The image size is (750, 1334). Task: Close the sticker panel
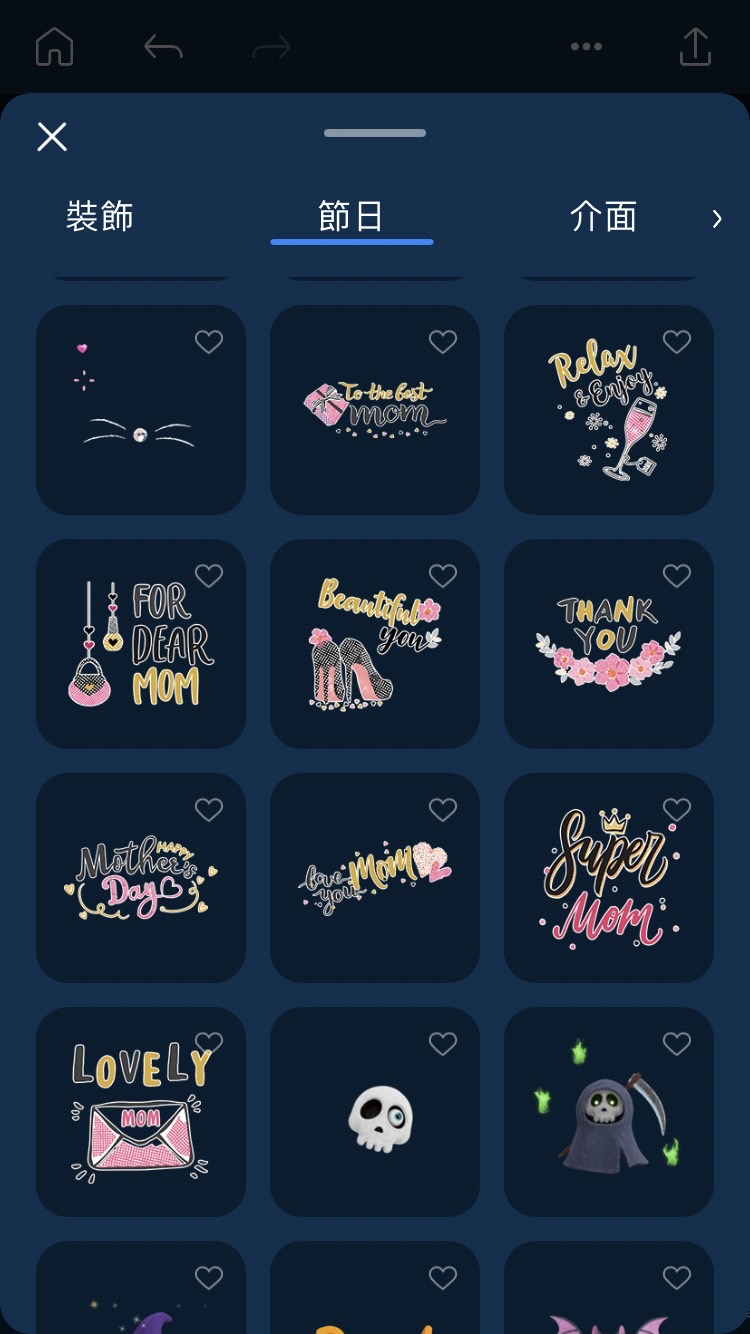point(52,137)
